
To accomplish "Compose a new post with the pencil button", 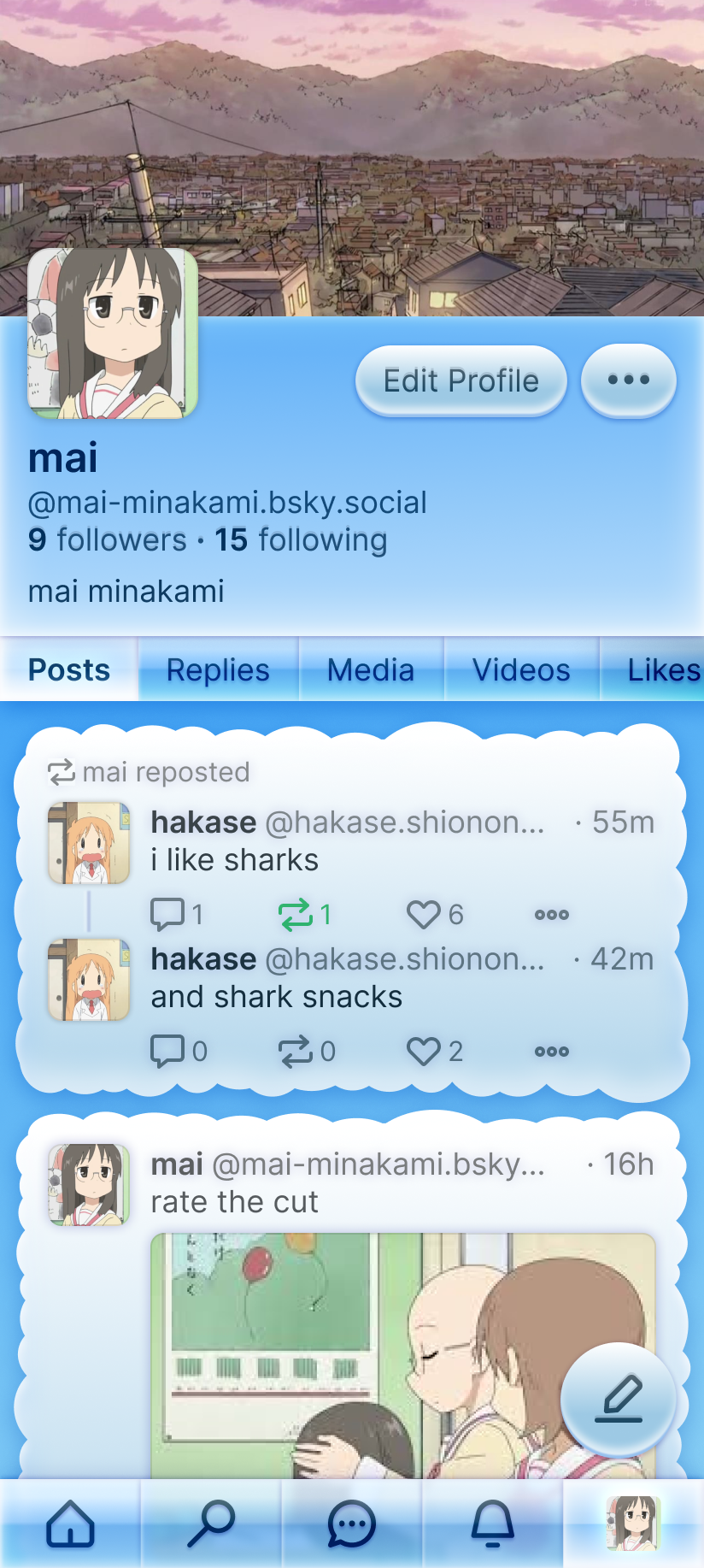I will 618,1400.
